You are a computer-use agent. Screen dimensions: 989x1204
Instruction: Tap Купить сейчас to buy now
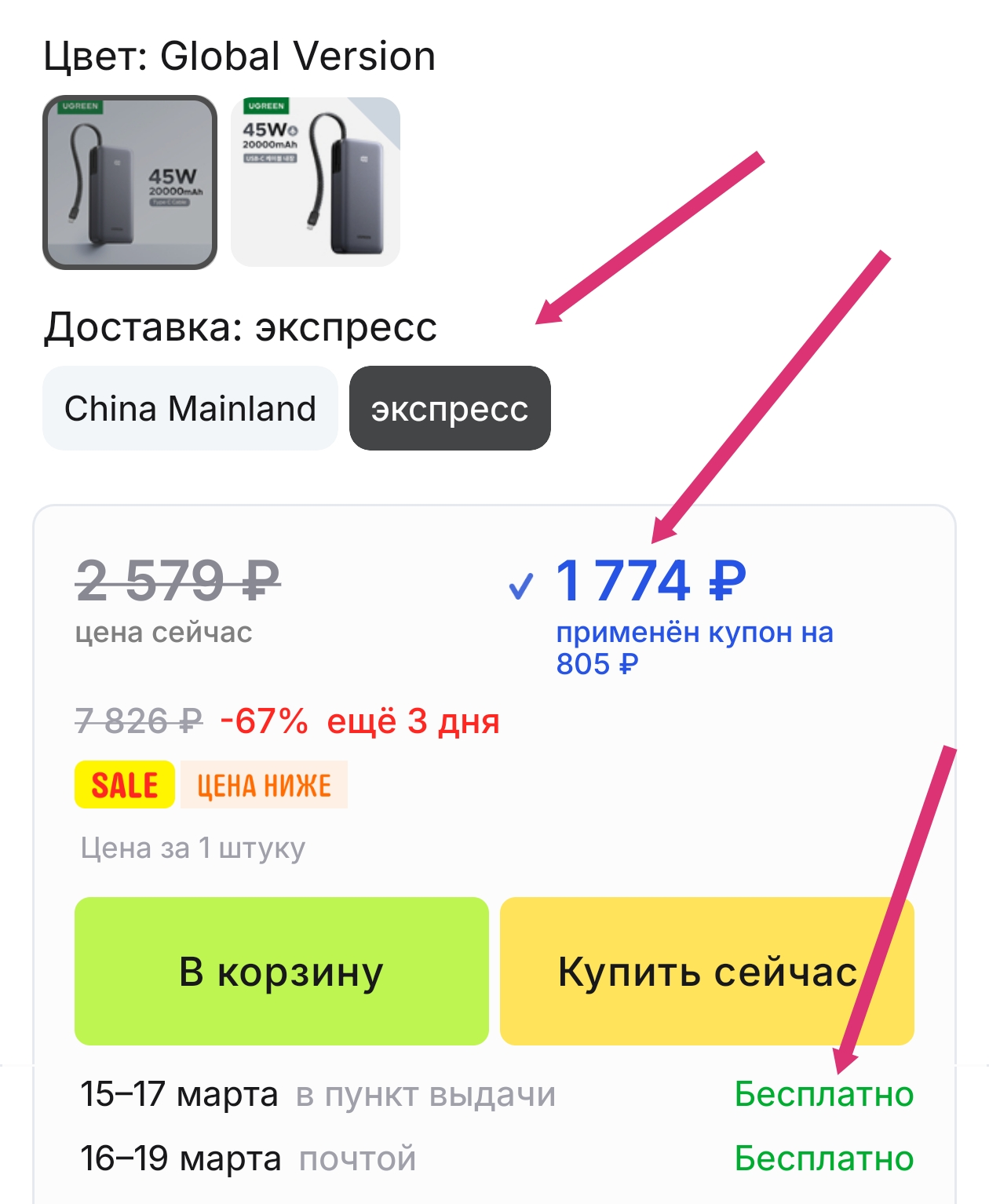706,971
